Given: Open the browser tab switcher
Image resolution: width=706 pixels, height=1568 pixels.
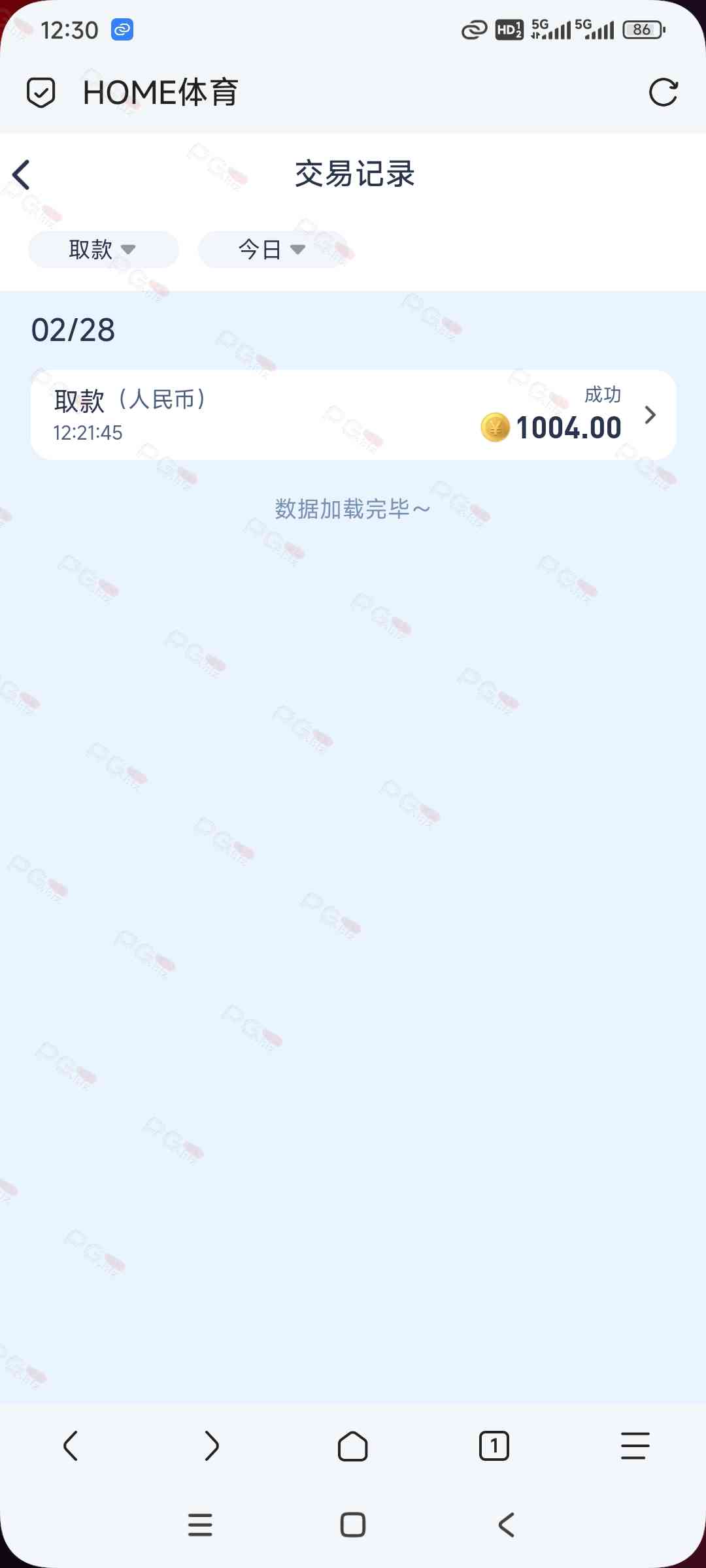Looking at the screenshot, I should (494, 1446).
